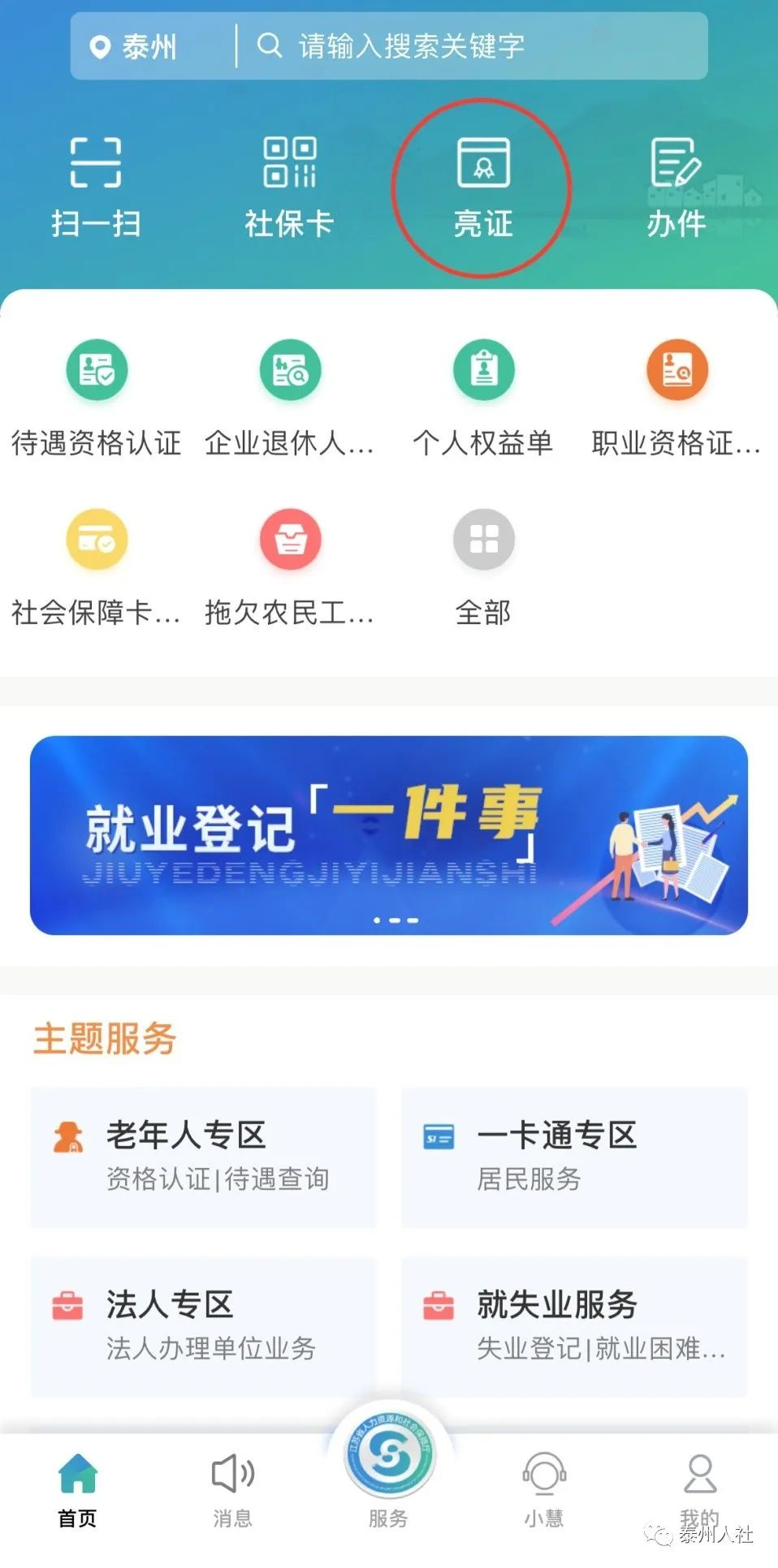Image resolution: width=778 pixels, height=1568 pixels.
Task: Open the 一卡通专区 card
Action: click(574, 1157)
